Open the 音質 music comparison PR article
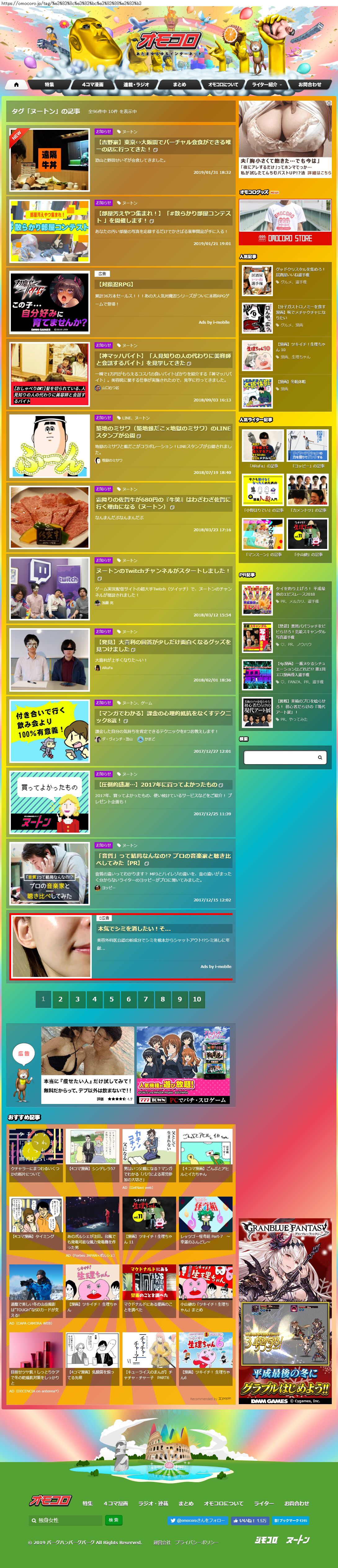338x1568 pixels. click(162, 859)
